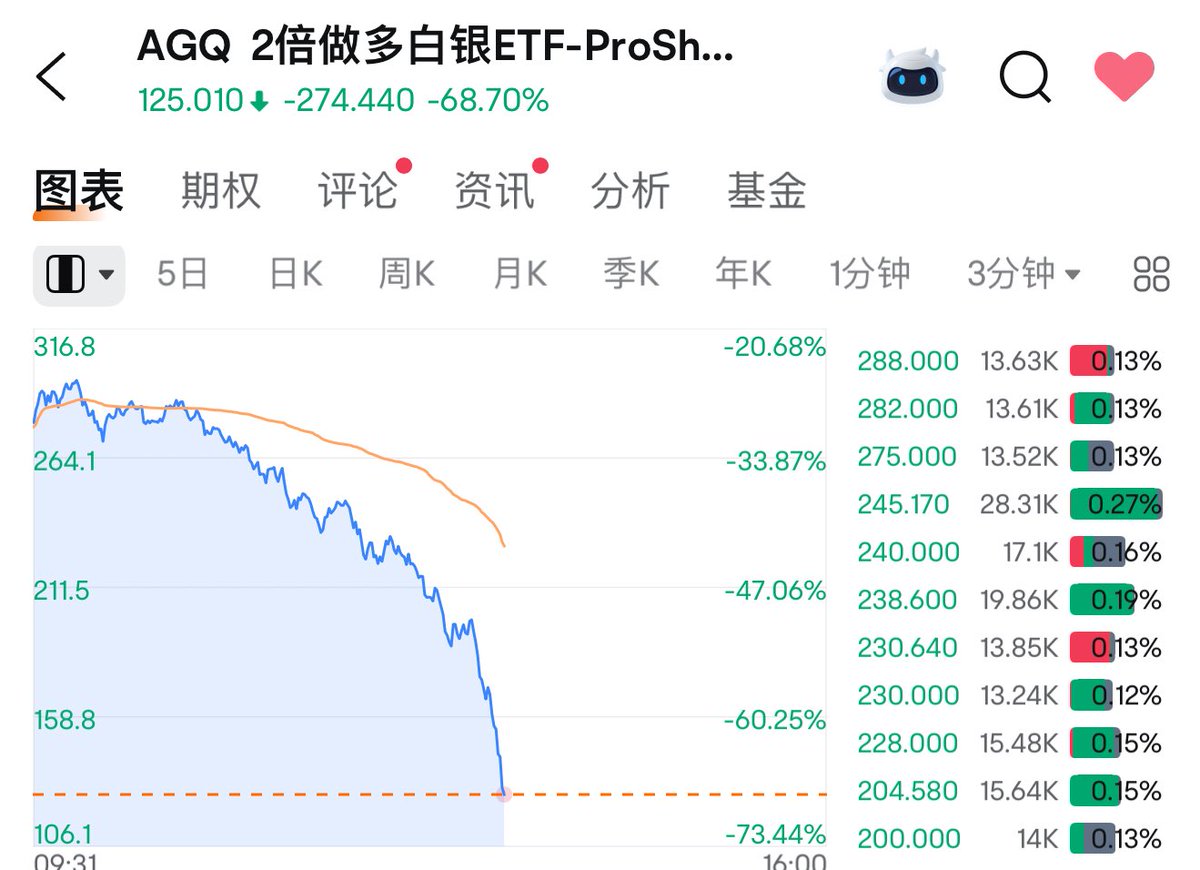Go back using the back arrow
Image resolution: width=1200 pixels, height=870 pixels.
tap(51, 77)
